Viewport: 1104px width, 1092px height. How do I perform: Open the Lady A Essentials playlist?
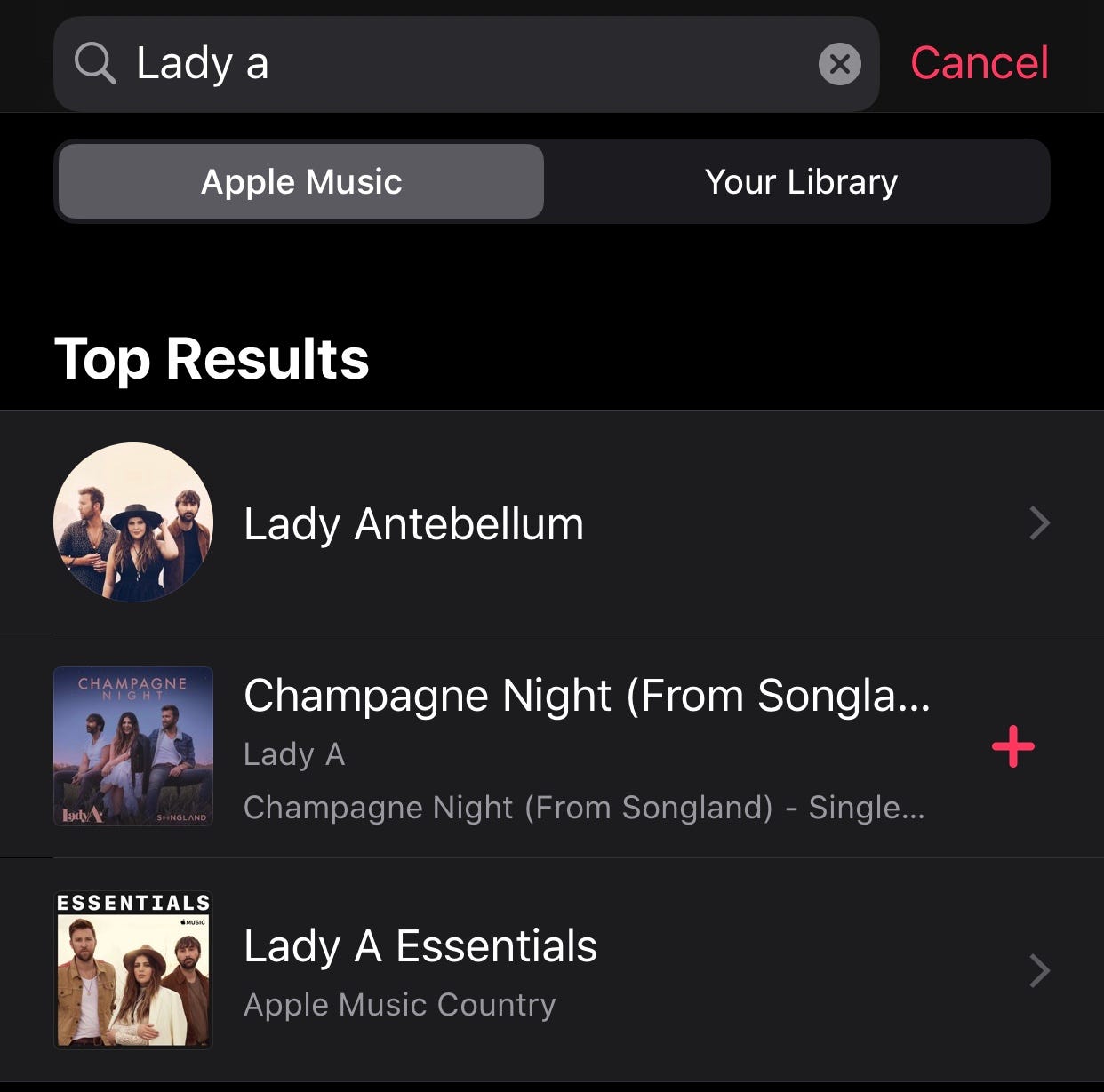tap(551, 970)
